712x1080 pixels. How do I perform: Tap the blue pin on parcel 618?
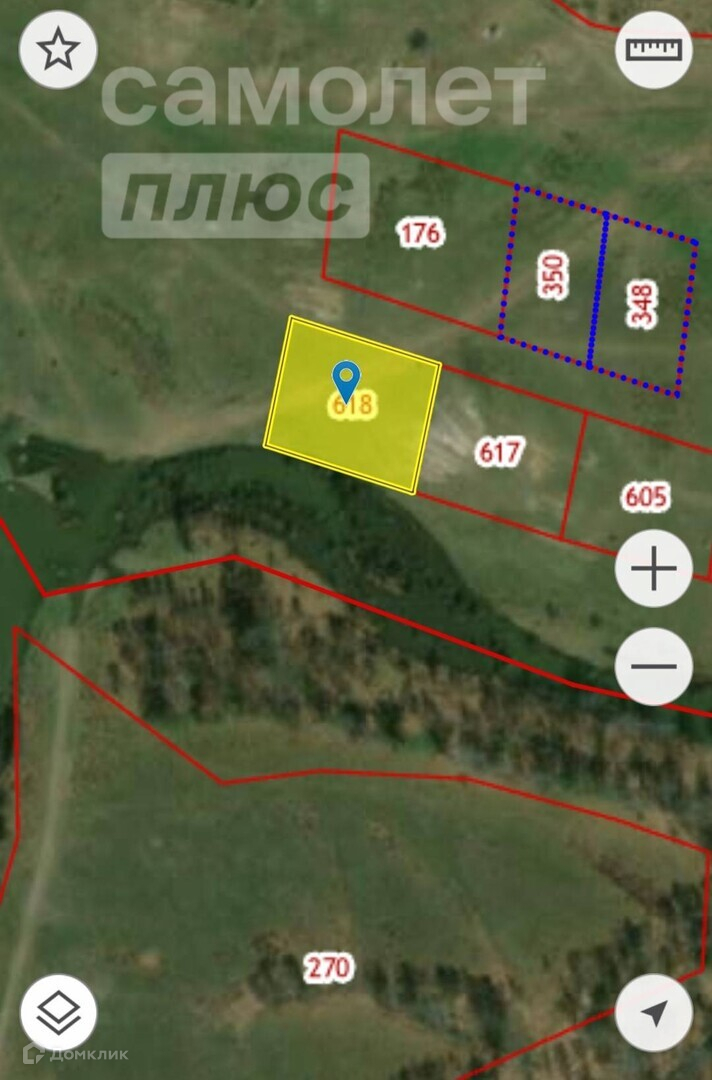click(x=345, y=379)
